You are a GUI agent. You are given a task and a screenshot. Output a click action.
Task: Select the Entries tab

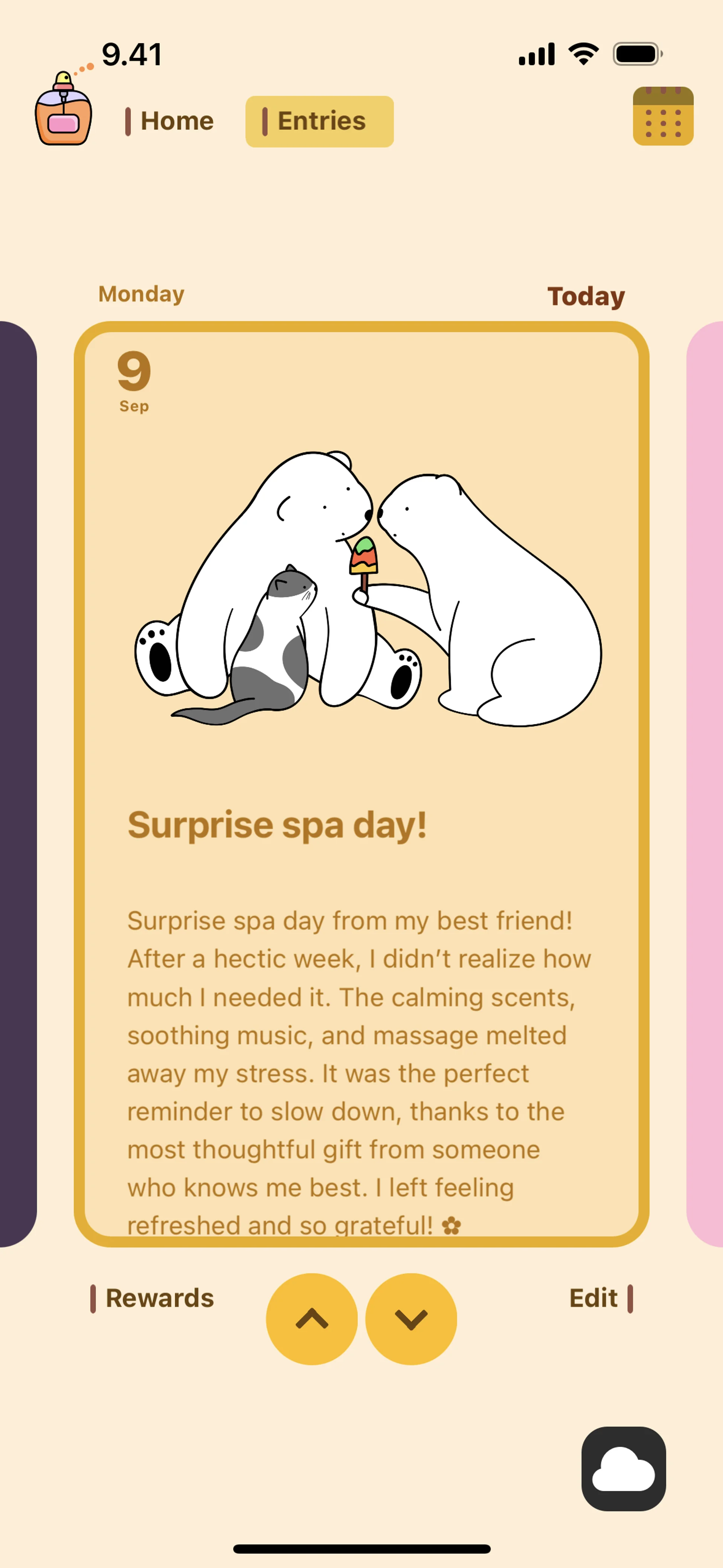click(319, 121)
